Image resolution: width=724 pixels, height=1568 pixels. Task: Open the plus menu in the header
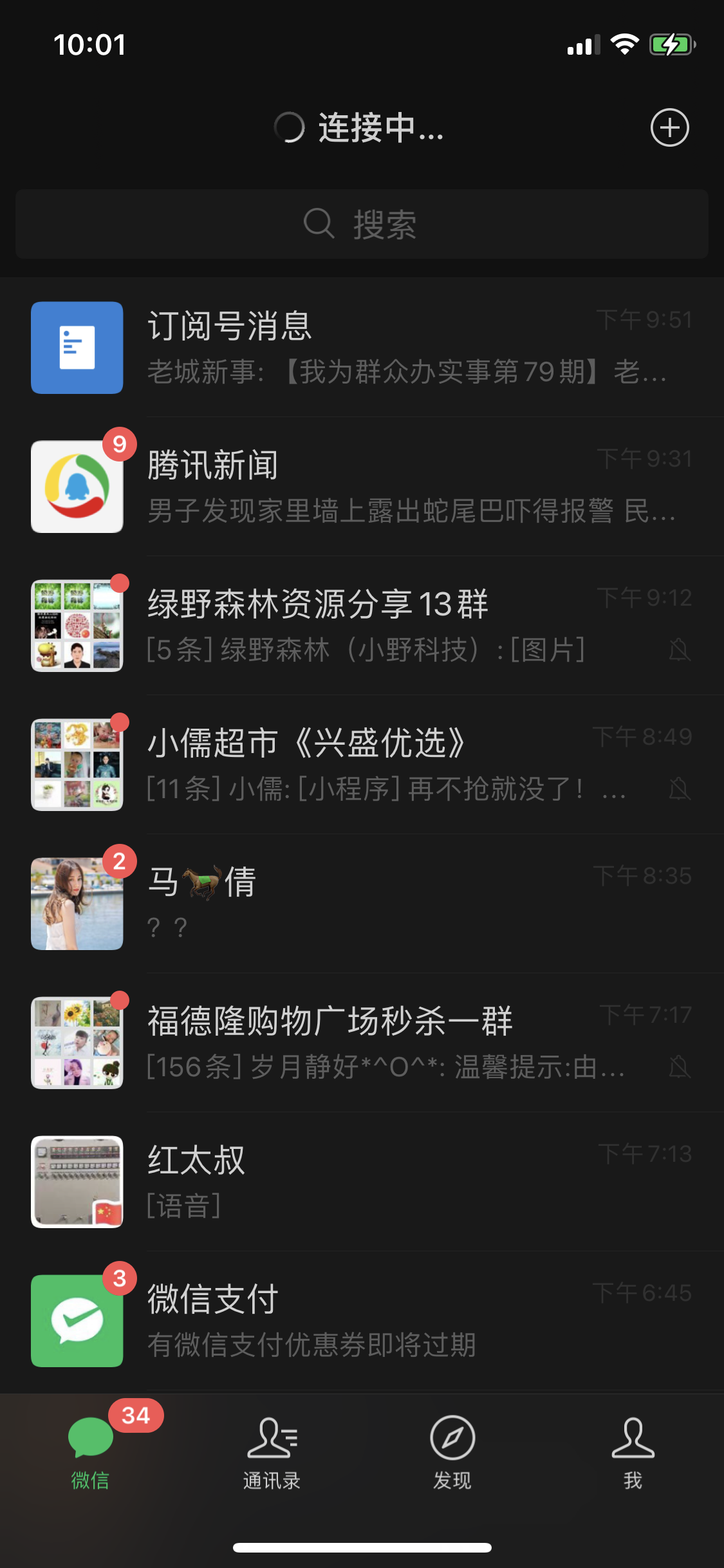point(669,127)
